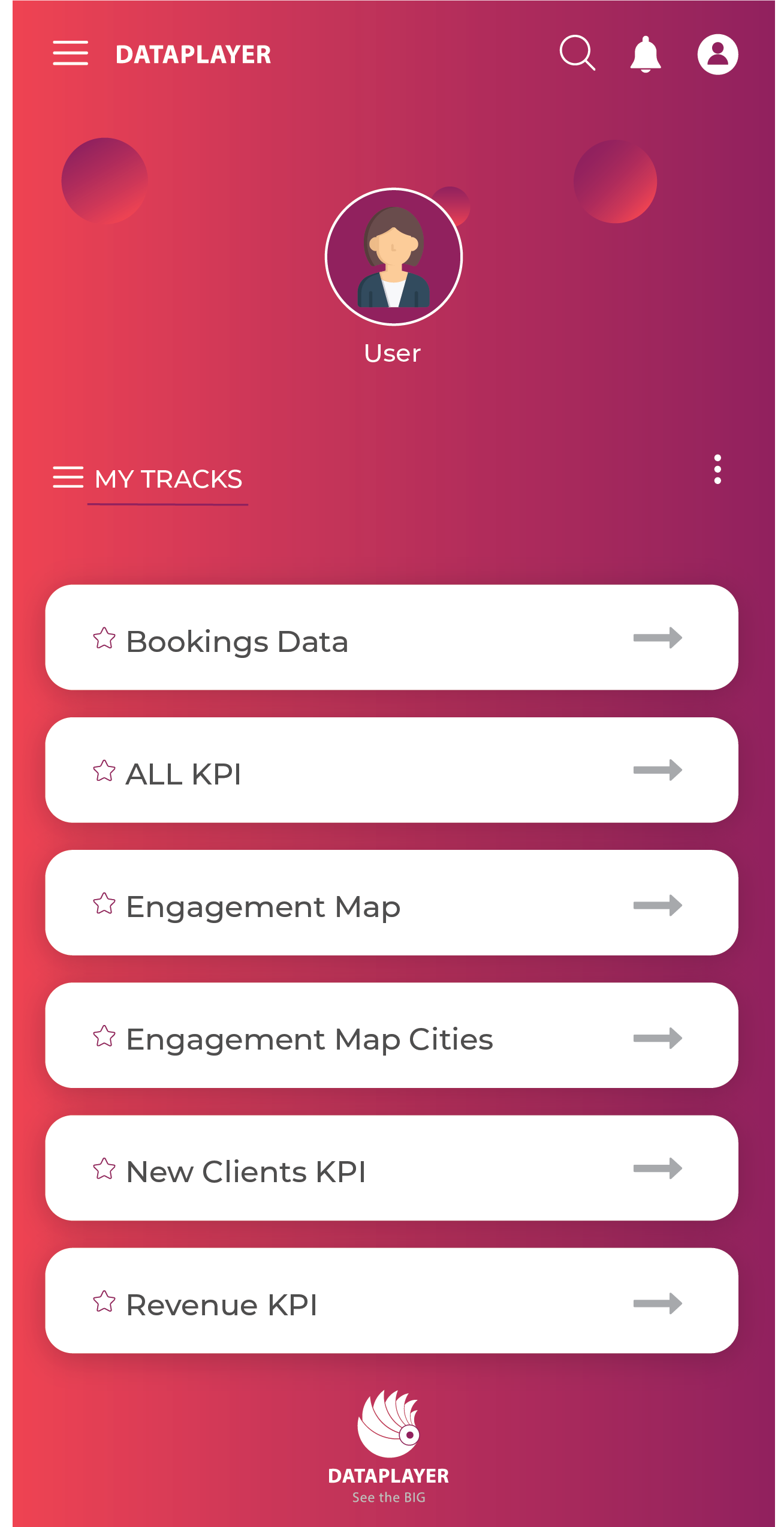Star the Engagement Map Cities track
The height and width of the screenshot is (1527, 784).
coord(104,1036)
